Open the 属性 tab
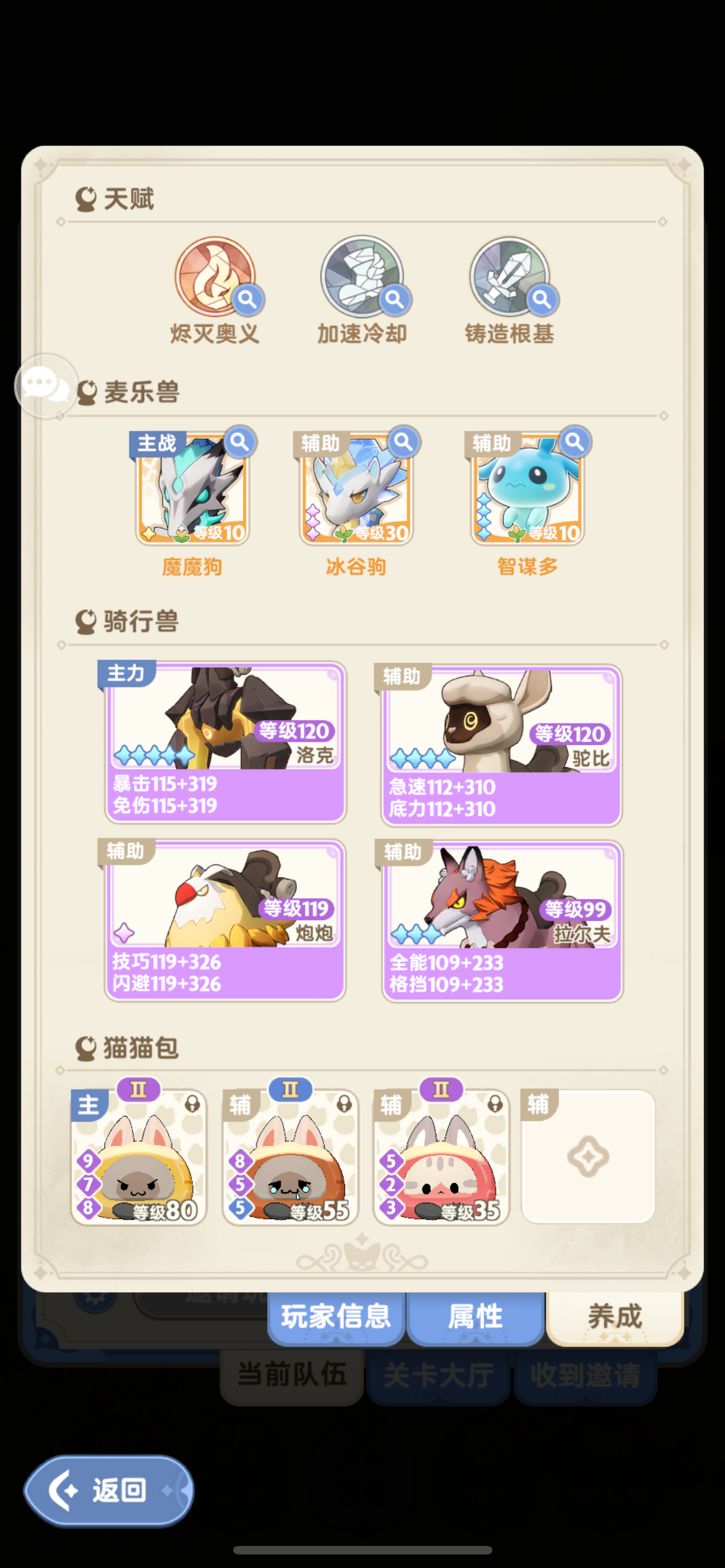The image size is (725, 1568). point(475,1316)
